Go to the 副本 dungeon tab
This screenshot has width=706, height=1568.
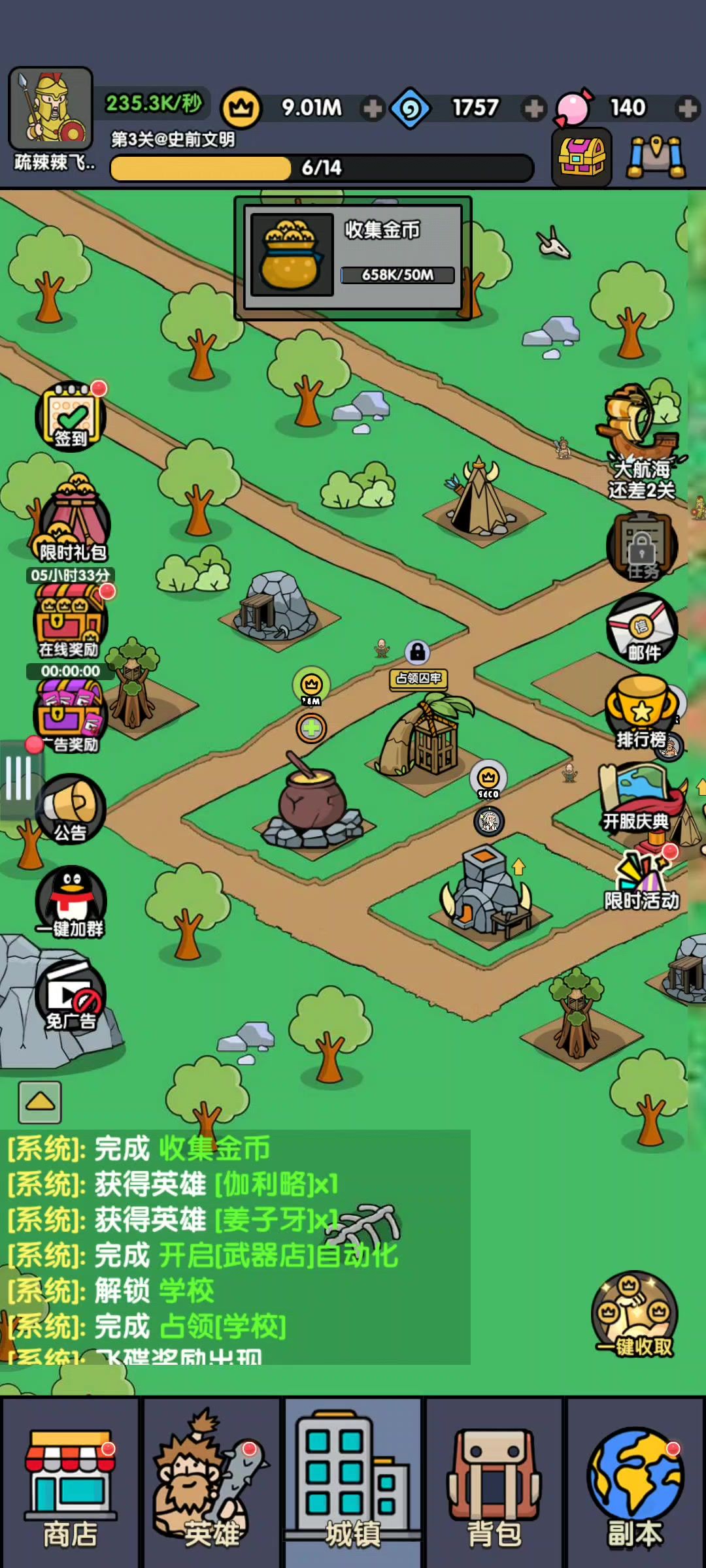tap(635, 1482)
